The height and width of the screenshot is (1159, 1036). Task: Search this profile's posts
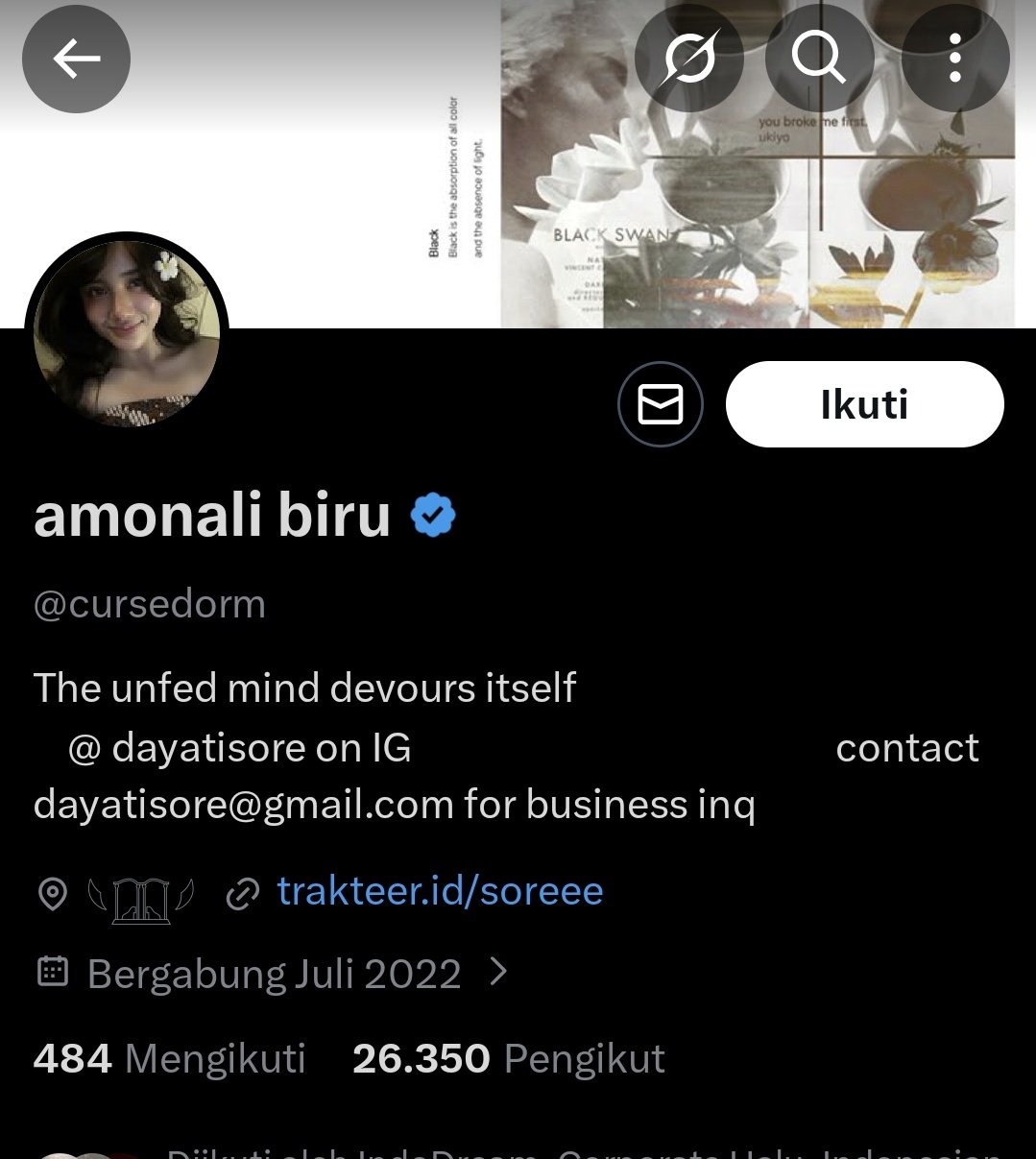tap(818, 60)
